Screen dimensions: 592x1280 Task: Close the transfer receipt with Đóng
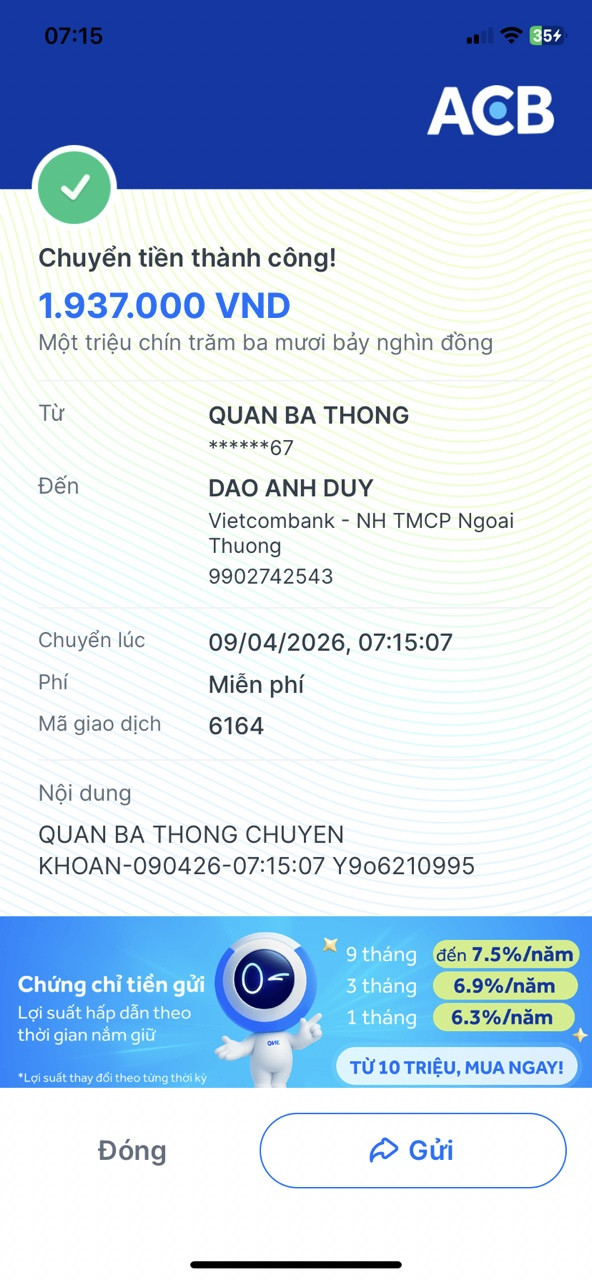[x=132, y=1150]
